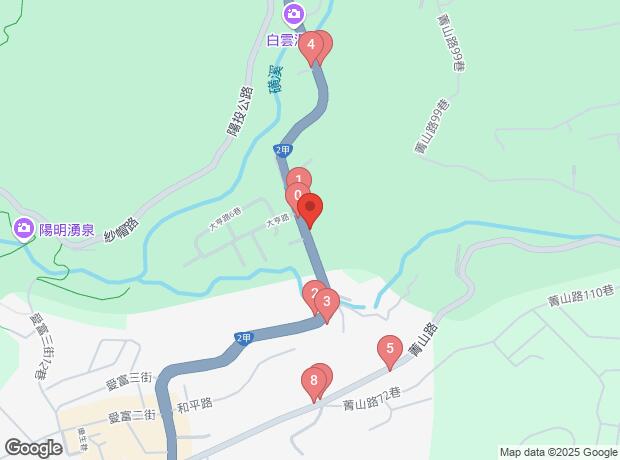
Task: Tap the unnumbered dark red pin
Action: pyautogui.click(x=309, y=209)
